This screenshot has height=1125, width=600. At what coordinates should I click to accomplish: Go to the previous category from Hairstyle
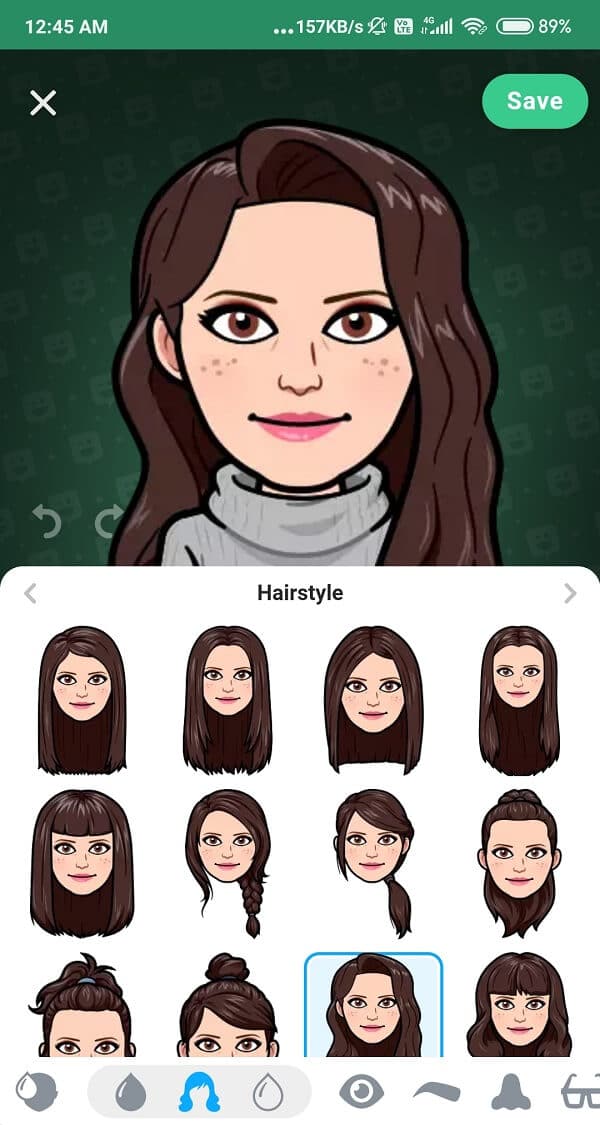point(29,593)
